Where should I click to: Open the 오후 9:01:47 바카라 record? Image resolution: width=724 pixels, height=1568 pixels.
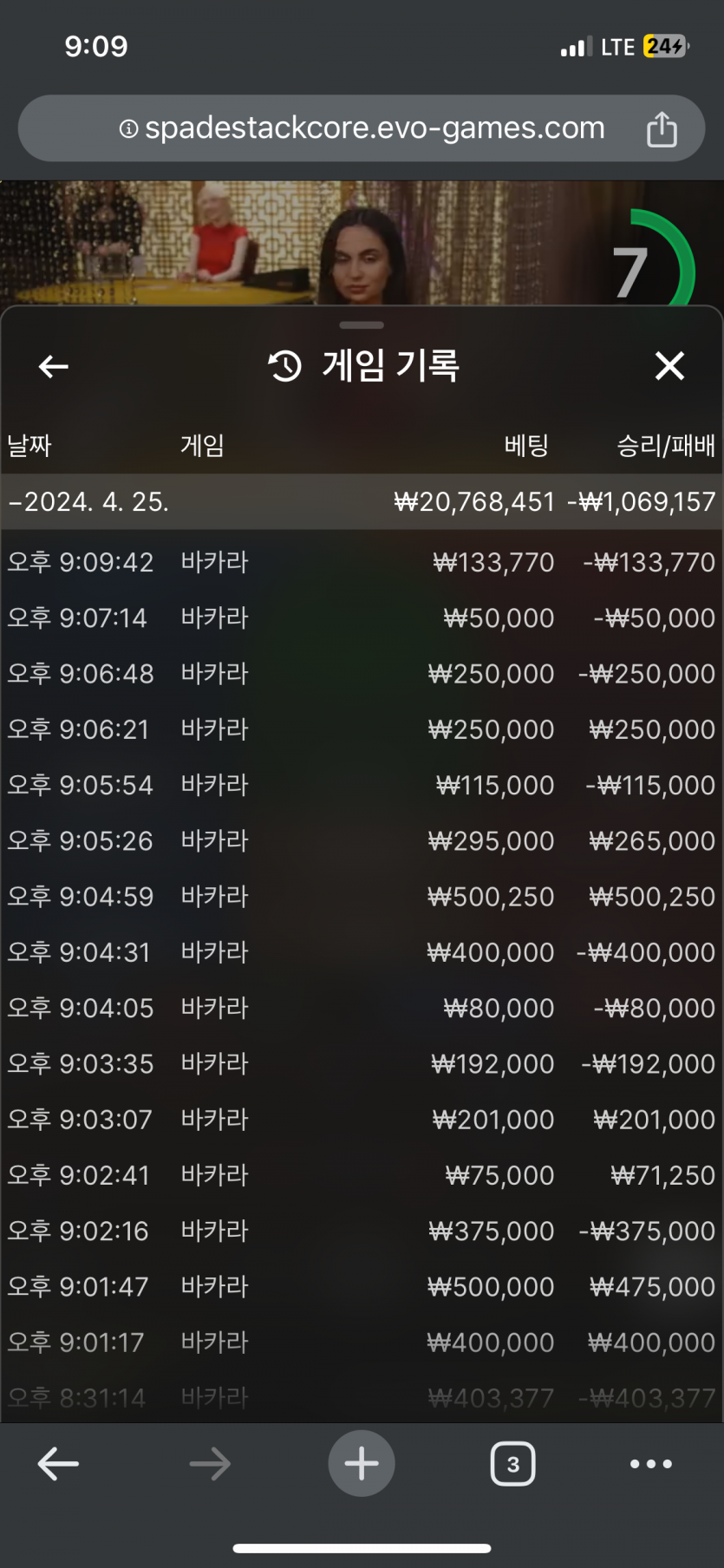coord(362,1287)
